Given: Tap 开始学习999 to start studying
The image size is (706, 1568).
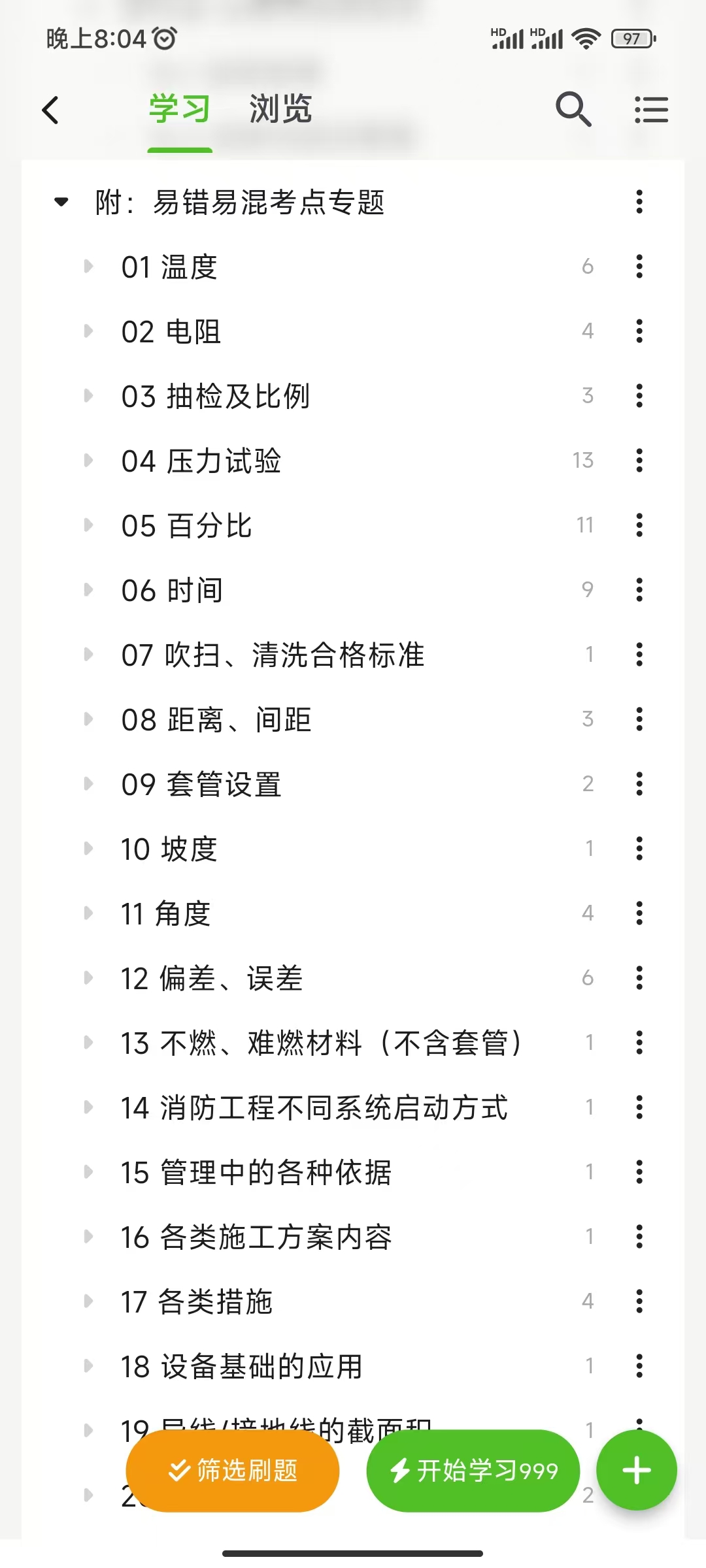Looking at the screenshot, I should tap(473, 1471).
